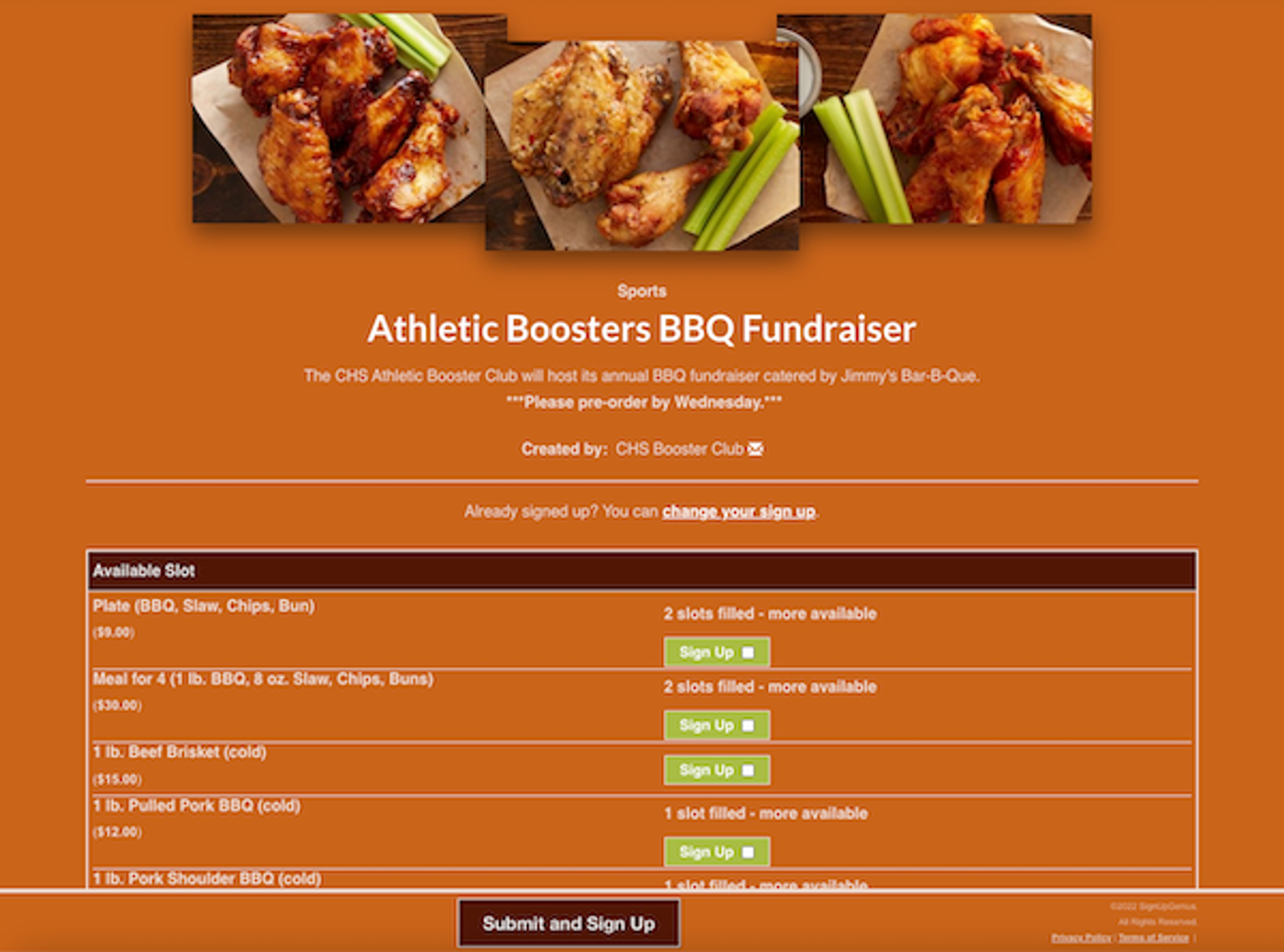Email the CHS Booster Club creator

(755, 449)
